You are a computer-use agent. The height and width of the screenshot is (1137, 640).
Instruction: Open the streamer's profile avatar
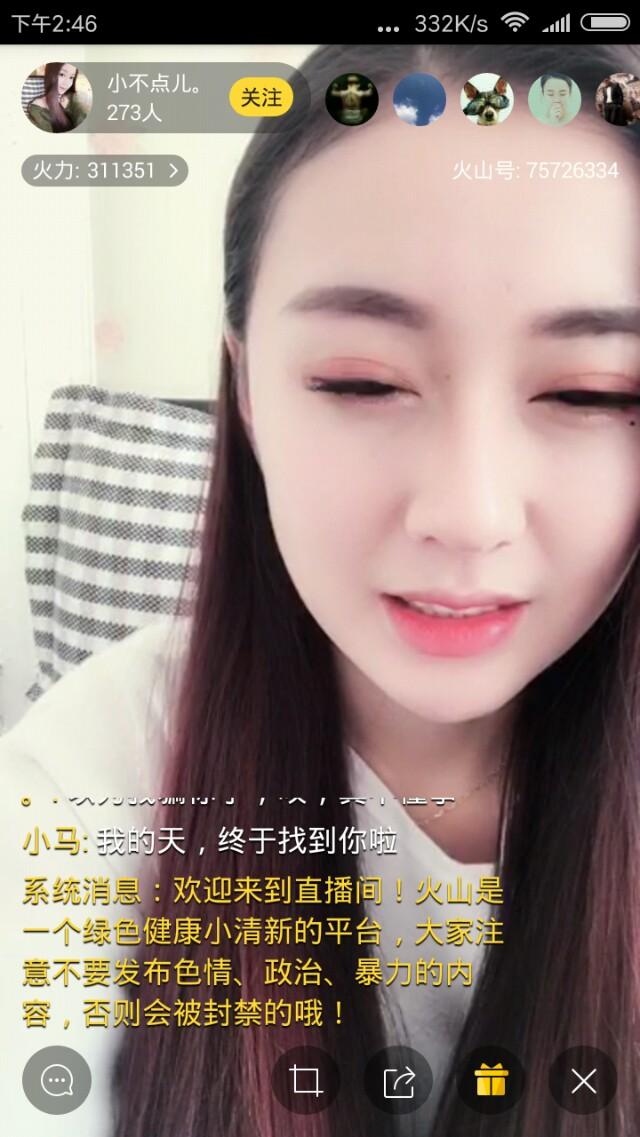click(x=51, y=98)
